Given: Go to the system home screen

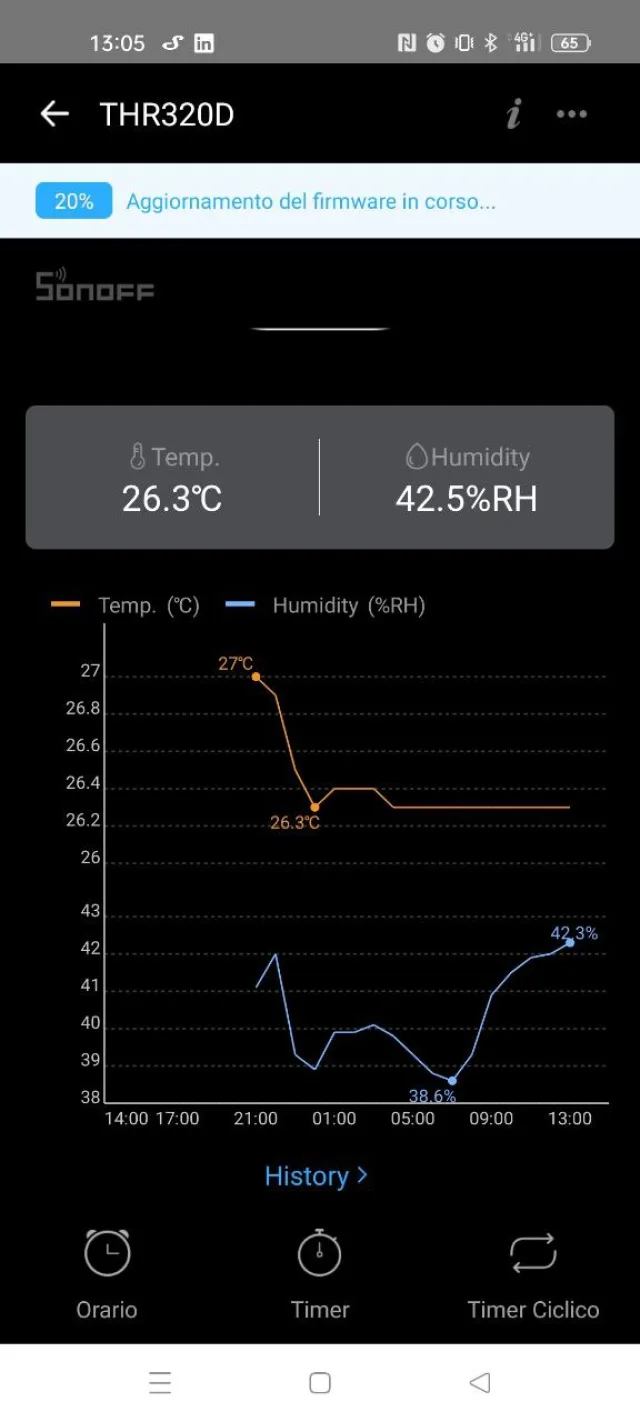Looking at the screenshot, I should click(x=320, y=1383).
